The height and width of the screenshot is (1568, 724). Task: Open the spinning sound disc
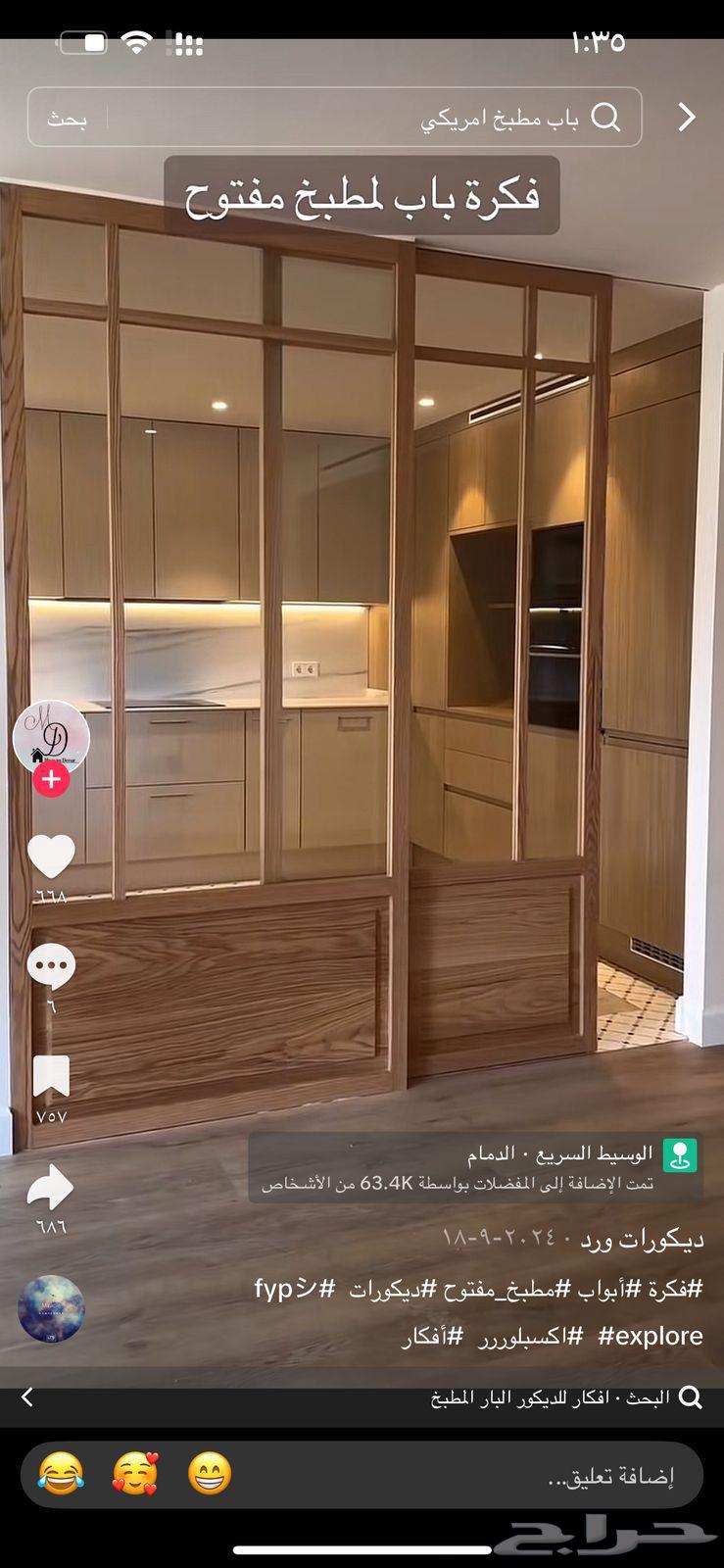point(51,1308)
